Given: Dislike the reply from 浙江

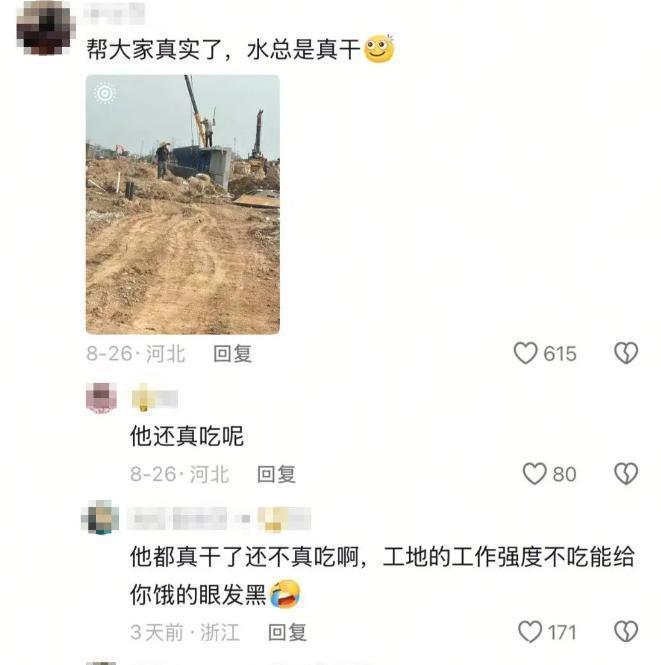Looking at the screenshot, I should point(625,631).
